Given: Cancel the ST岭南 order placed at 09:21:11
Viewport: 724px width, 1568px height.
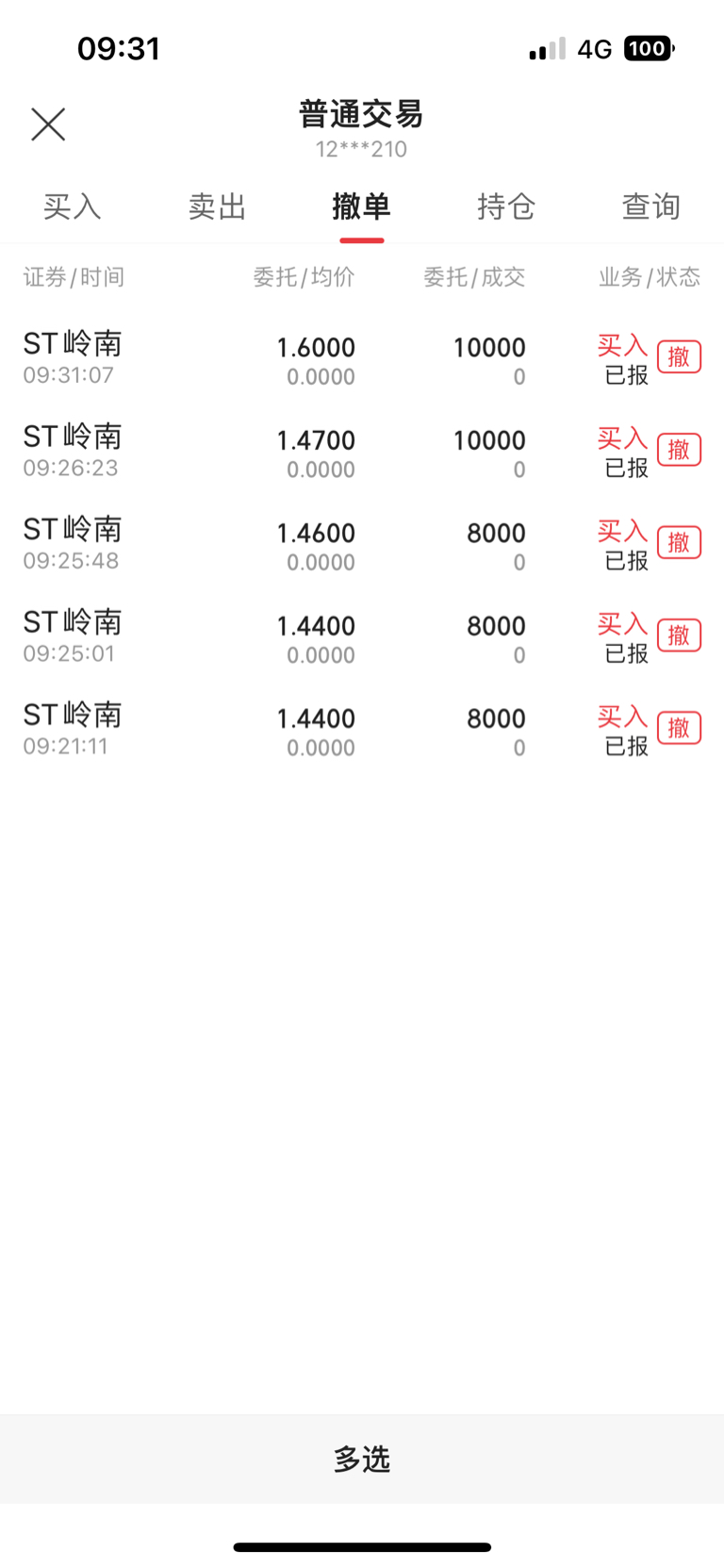Looking at the screenshot, I should coord(679,728).
